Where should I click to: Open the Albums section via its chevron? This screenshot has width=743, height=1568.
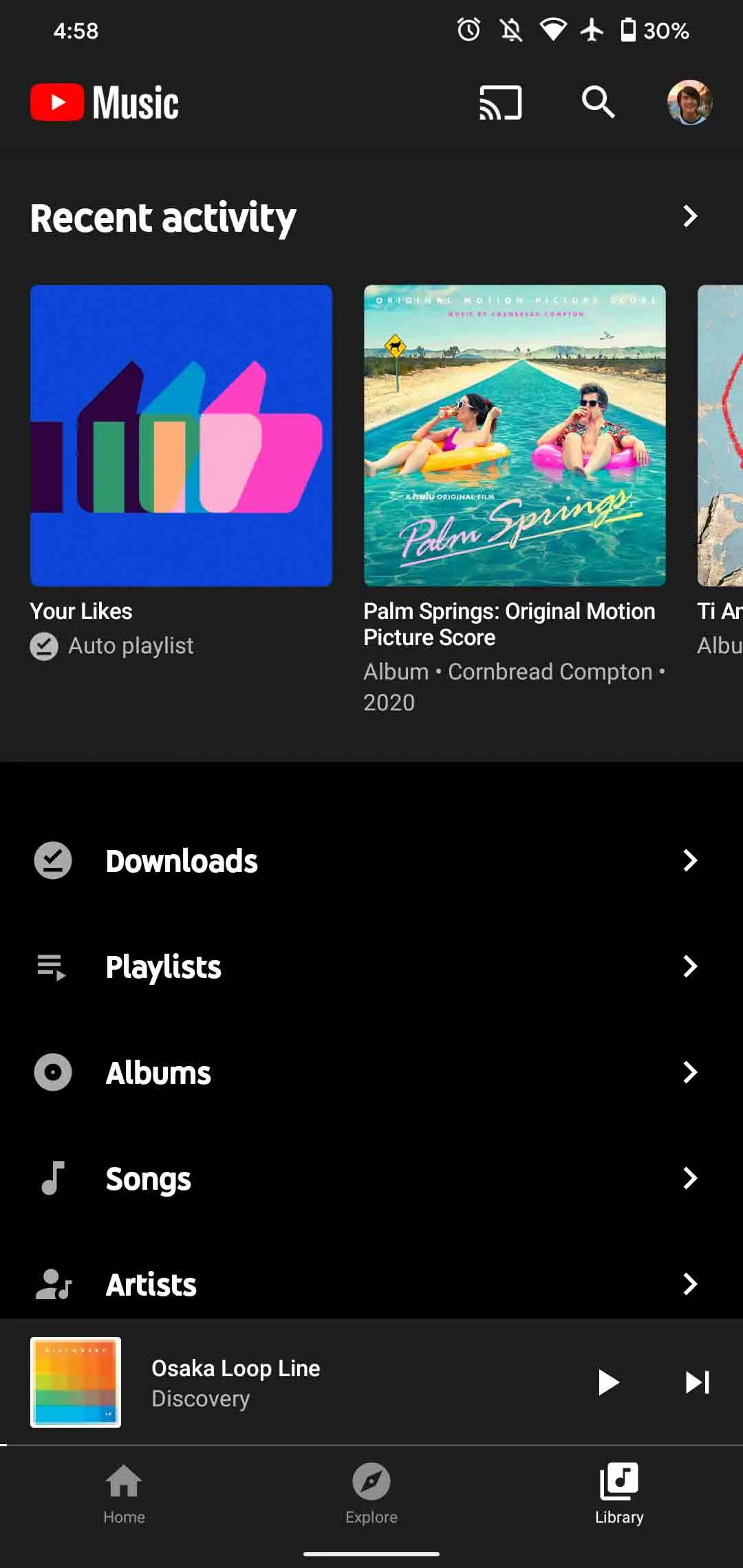point(691,1072)
